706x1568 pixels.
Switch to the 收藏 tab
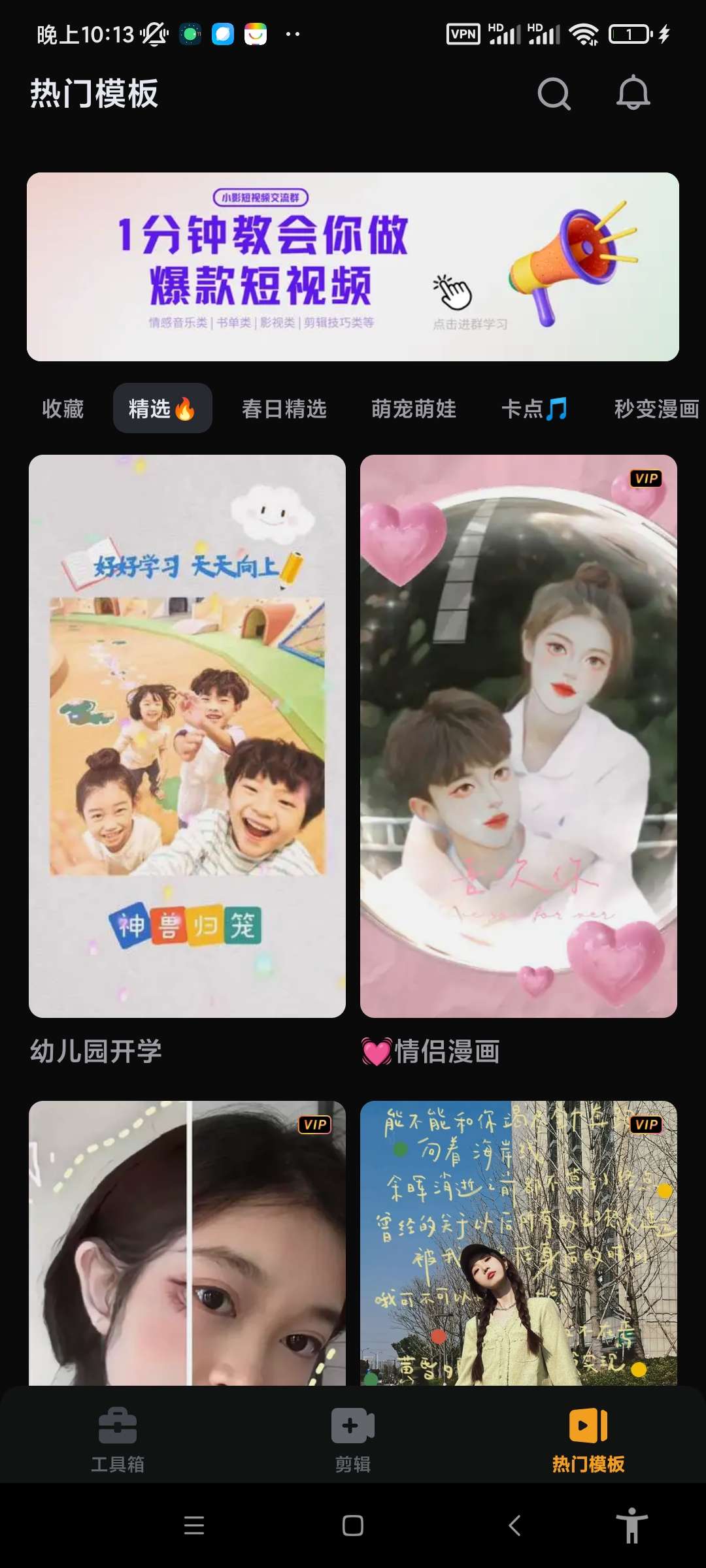[x=63, y=409]
